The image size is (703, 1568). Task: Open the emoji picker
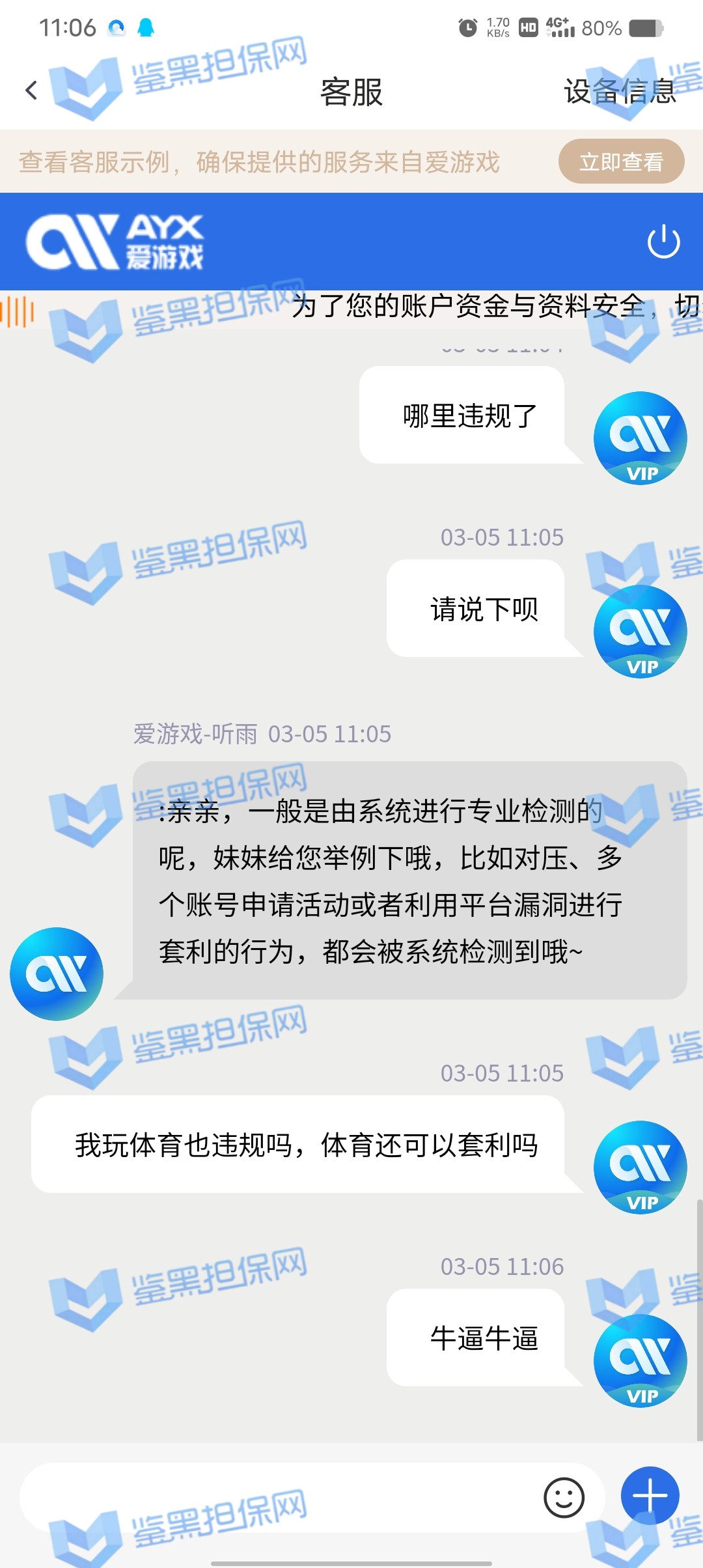564,1497
